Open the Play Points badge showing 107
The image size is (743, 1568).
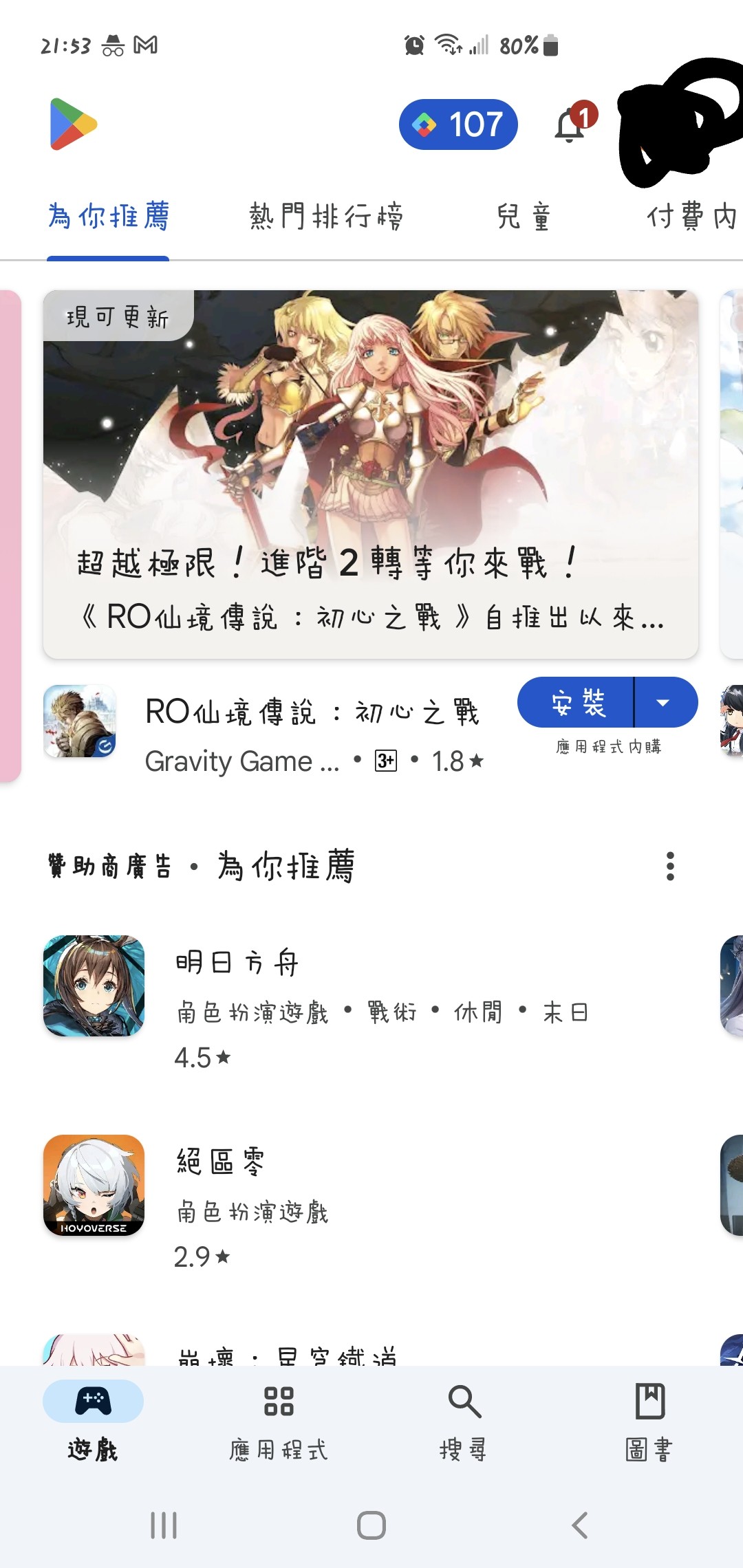(x=458, y=124)
